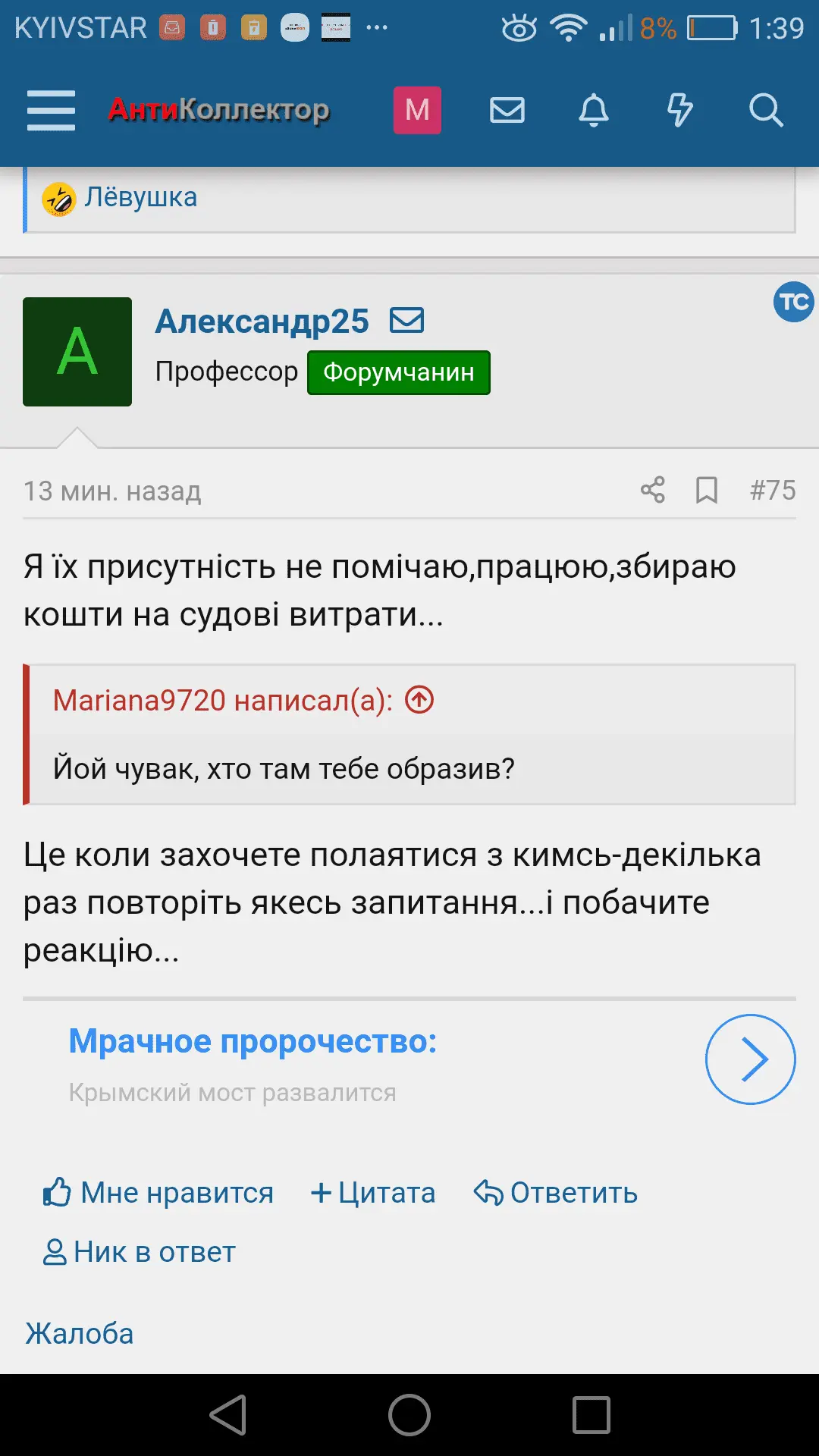Share post #75
The height and width of the screenshot is (1456, 819).
click(x=652, y=490)
